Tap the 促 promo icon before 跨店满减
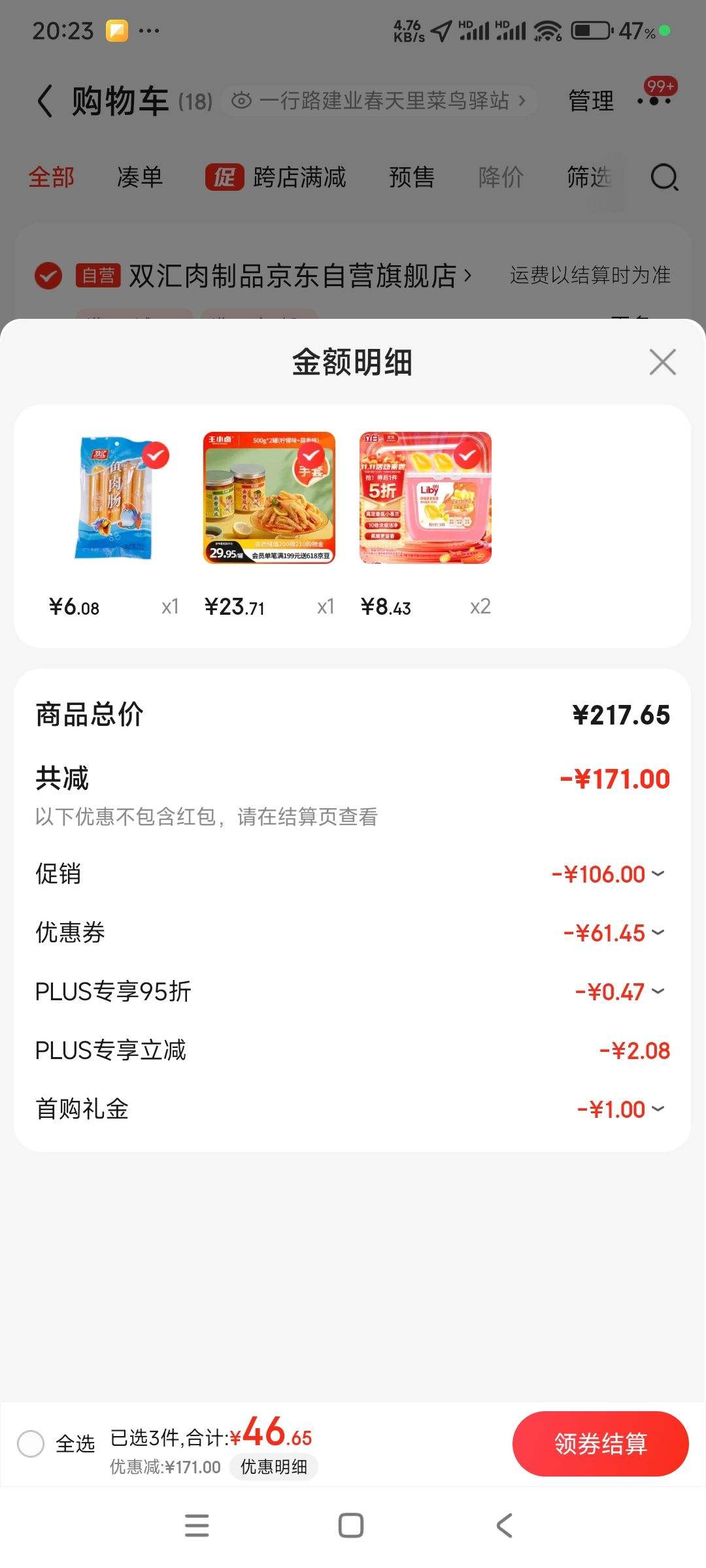Screen dimensions: 706x1568 (x=223, y=177)
